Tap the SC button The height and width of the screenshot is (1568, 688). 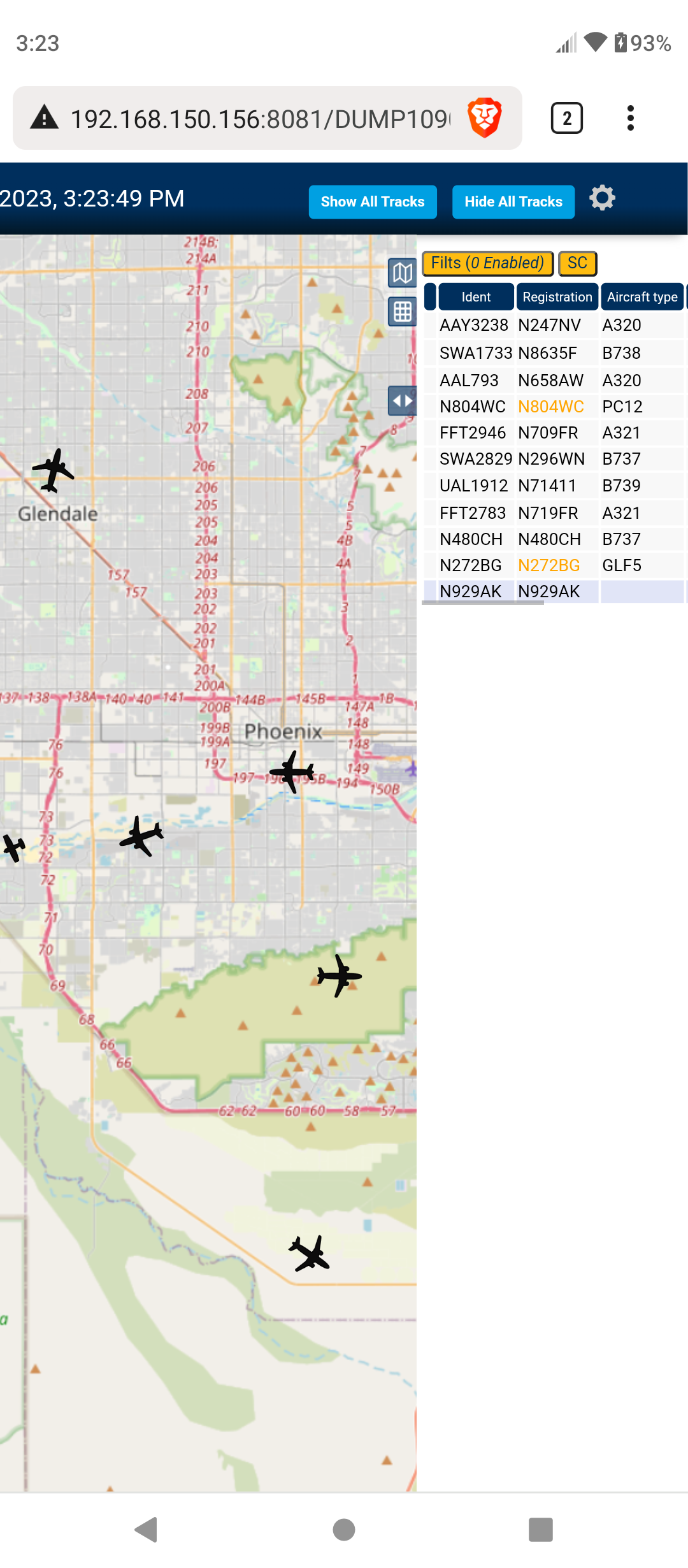coord(577,263)
